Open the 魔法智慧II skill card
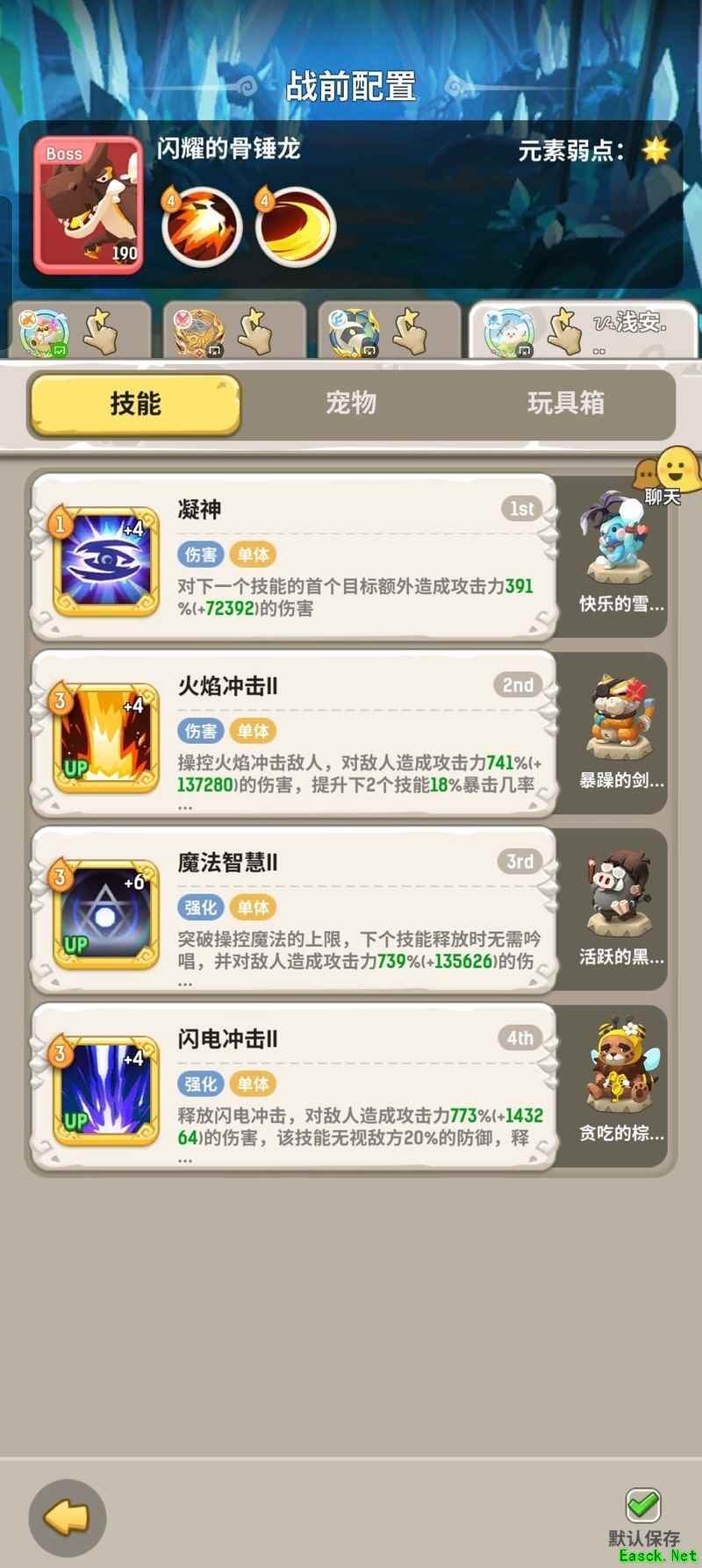 pos(294,910)
